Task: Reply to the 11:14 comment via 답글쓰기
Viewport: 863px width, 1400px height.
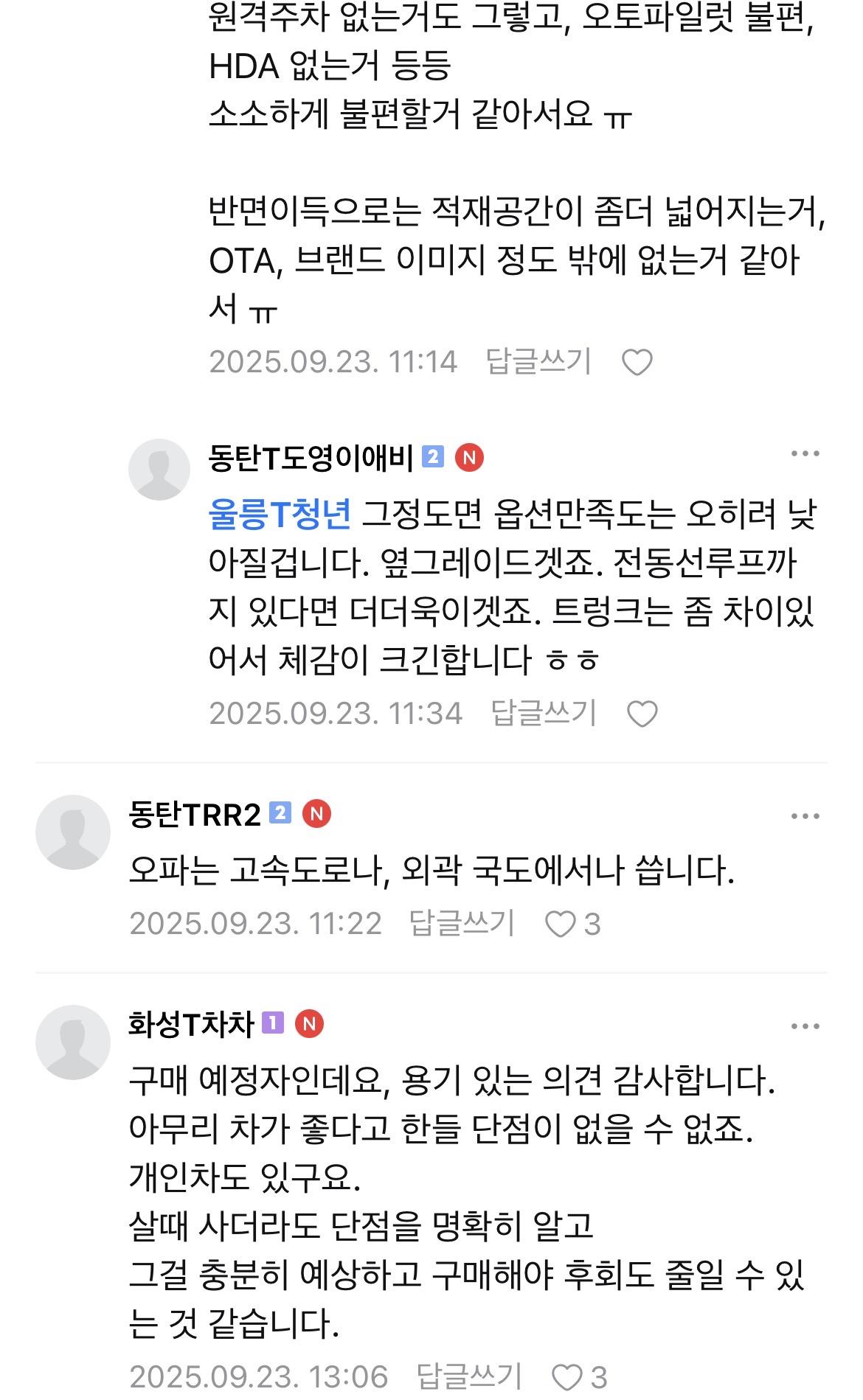Action: [x=538, y=362]
